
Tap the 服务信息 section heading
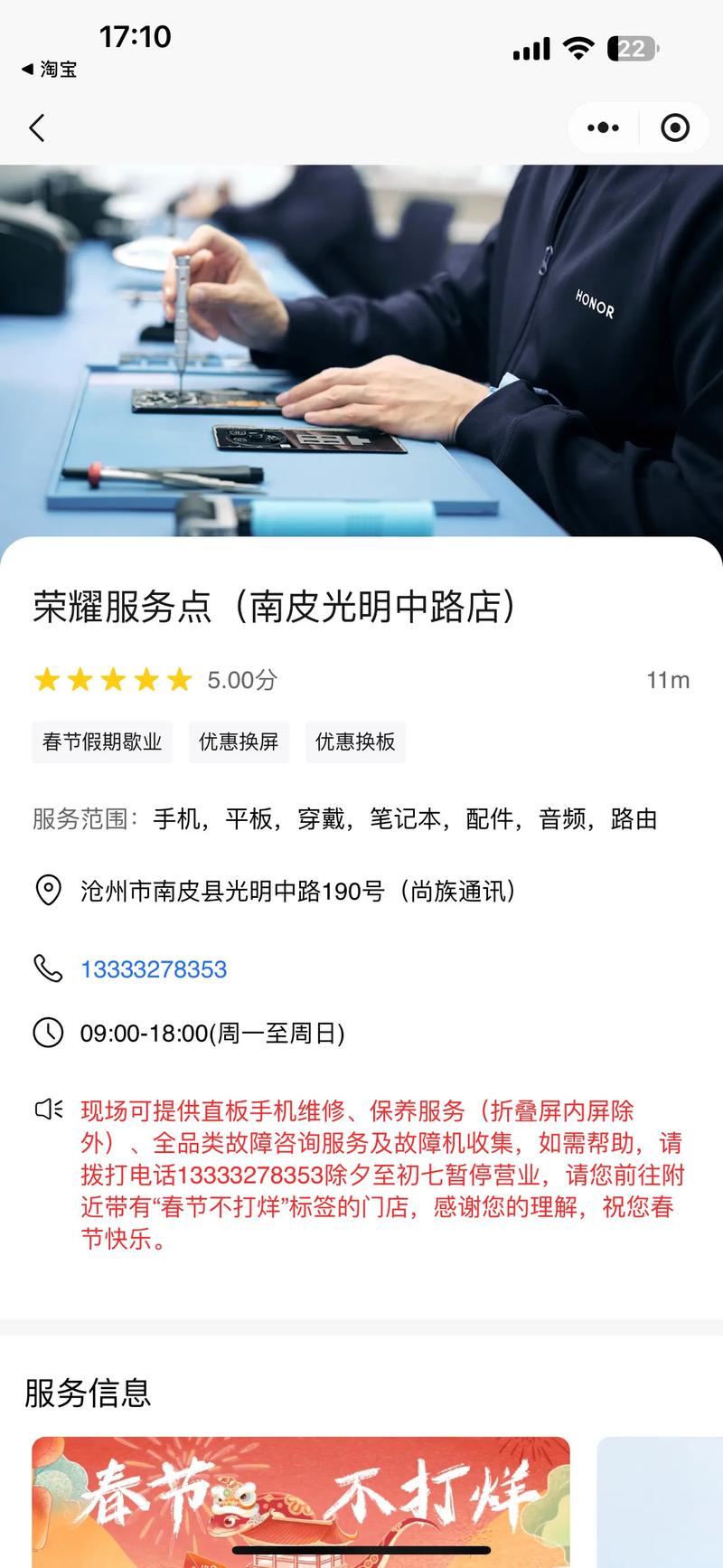pyautogui.click(x=90, y=1395)
